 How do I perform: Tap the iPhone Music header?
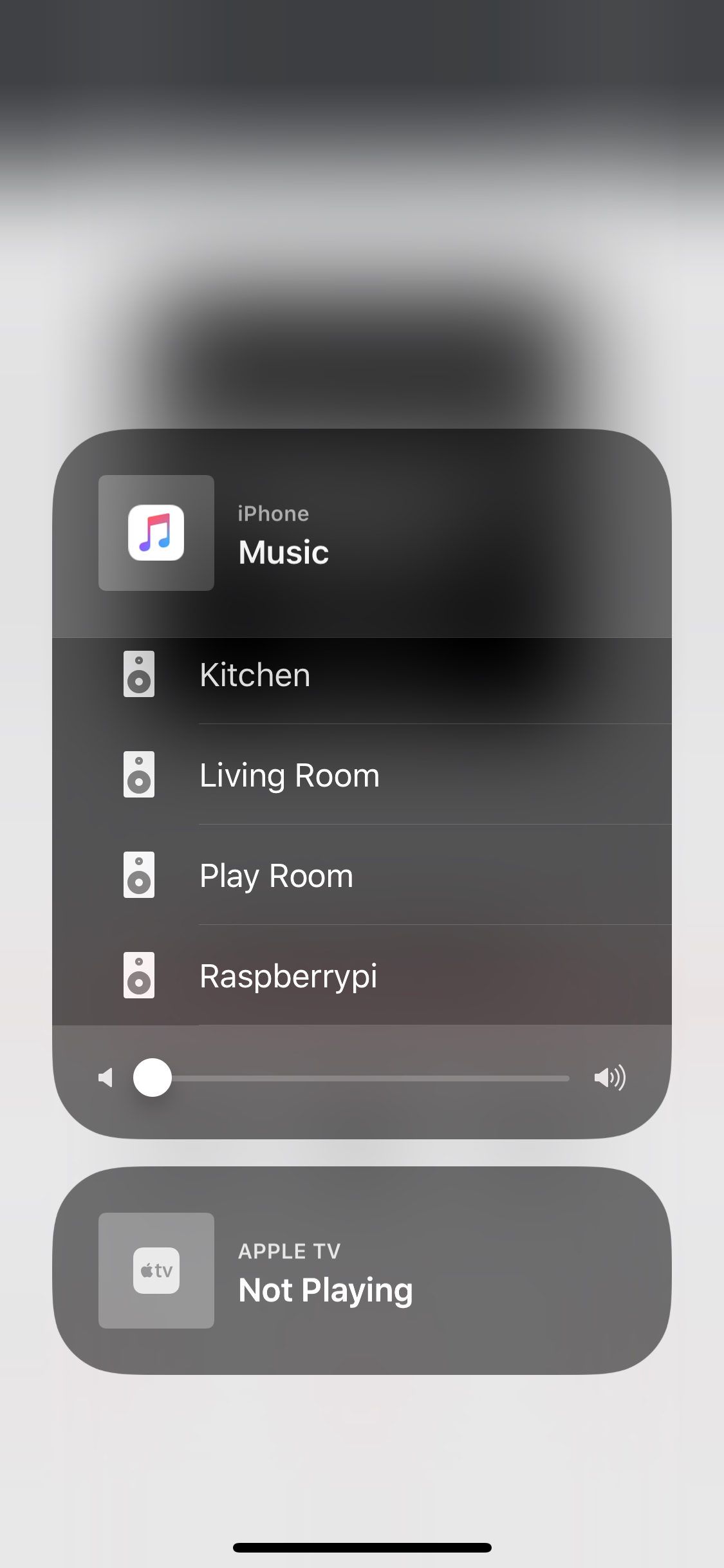[362, 533]
